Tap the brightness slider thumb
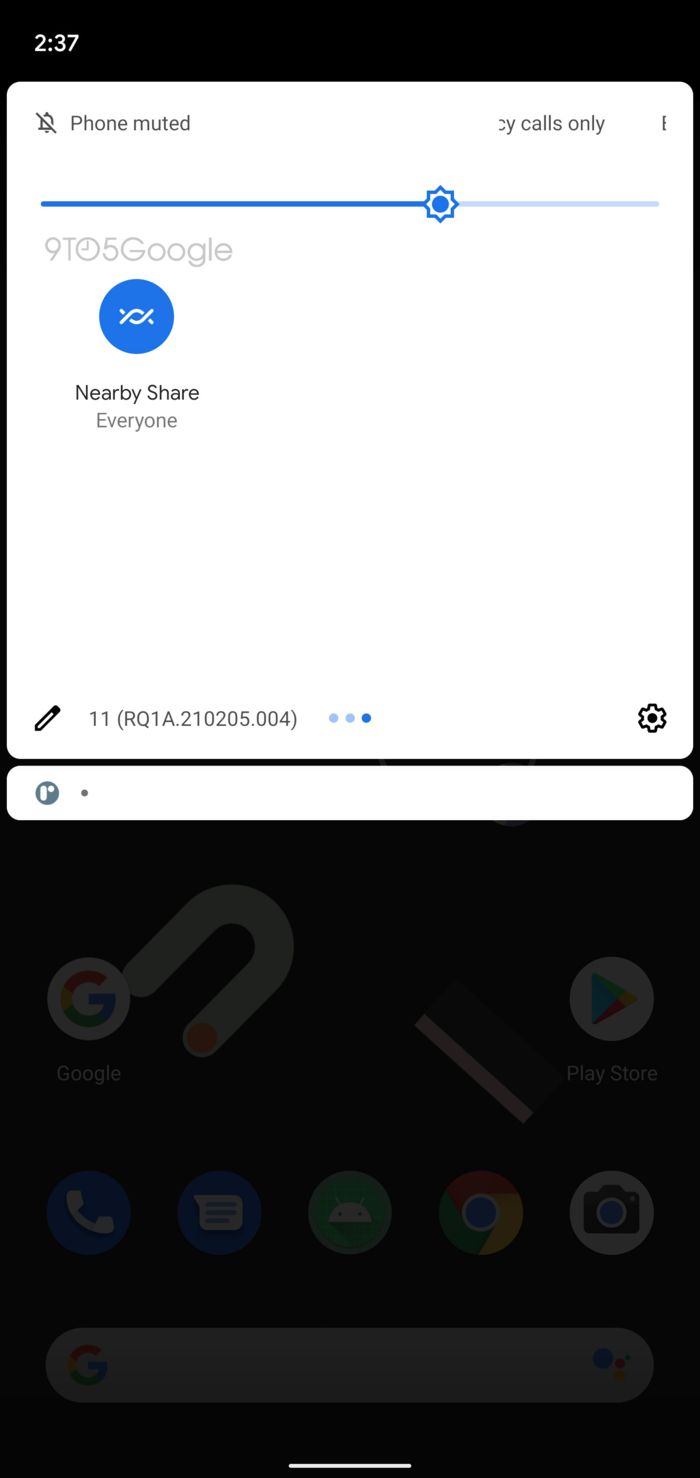Image resolution: width=700 pixels, height=1478 pixels. pyautogui.click(x=440, y=204)
